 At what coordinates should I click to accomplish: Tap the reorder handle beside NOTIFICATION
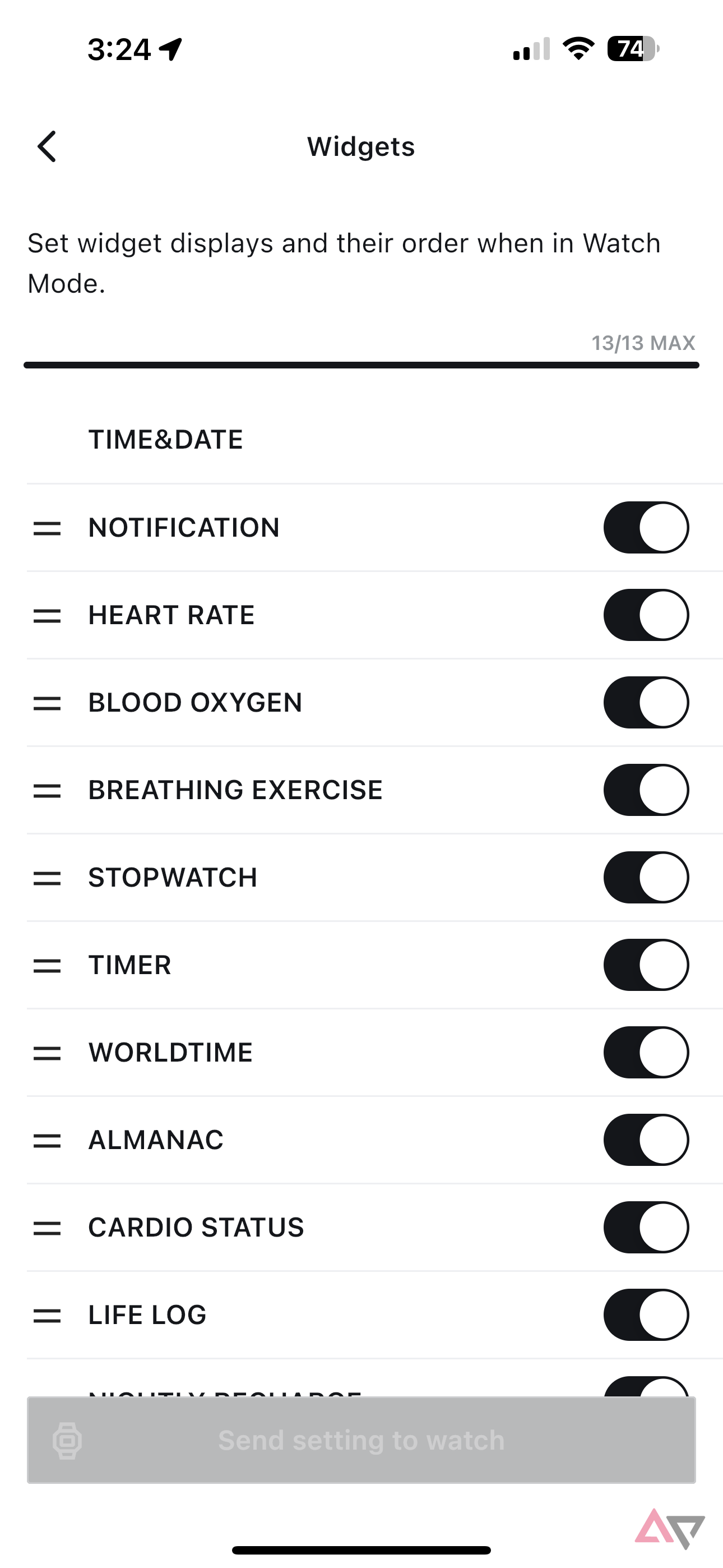tap(47, 528)
